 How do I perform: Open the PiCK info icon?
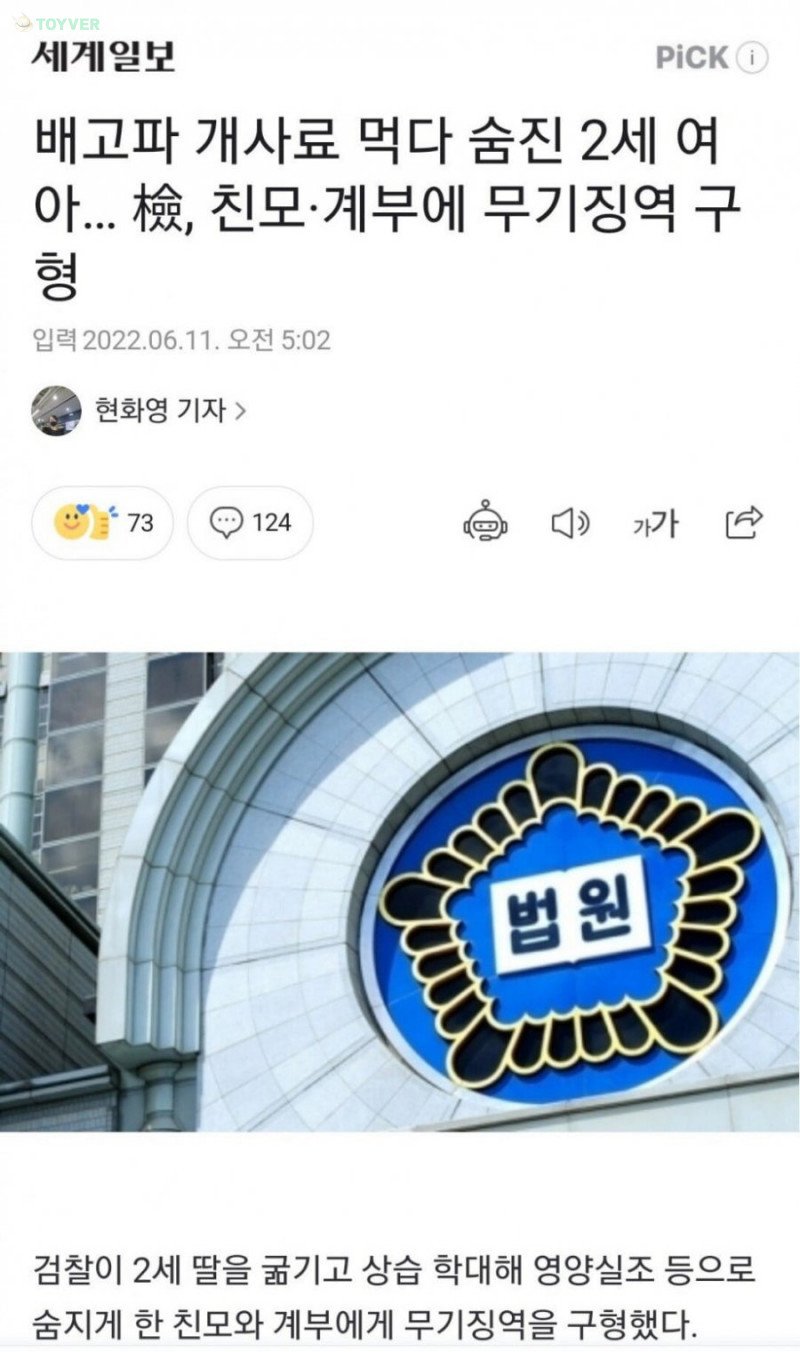(x=752, y=58)
